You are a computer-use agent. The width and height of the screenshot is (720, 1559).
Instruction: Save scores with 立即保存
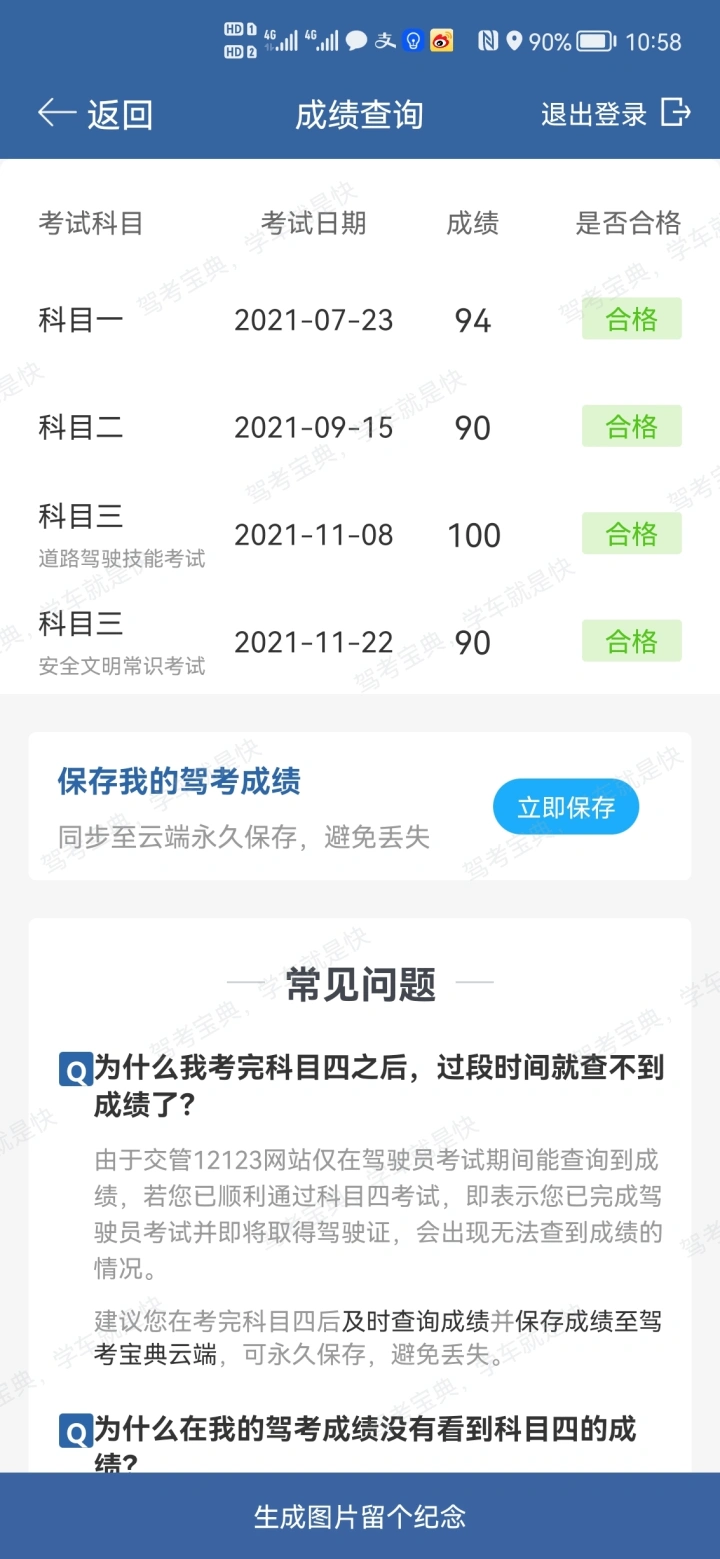point(566,807)
